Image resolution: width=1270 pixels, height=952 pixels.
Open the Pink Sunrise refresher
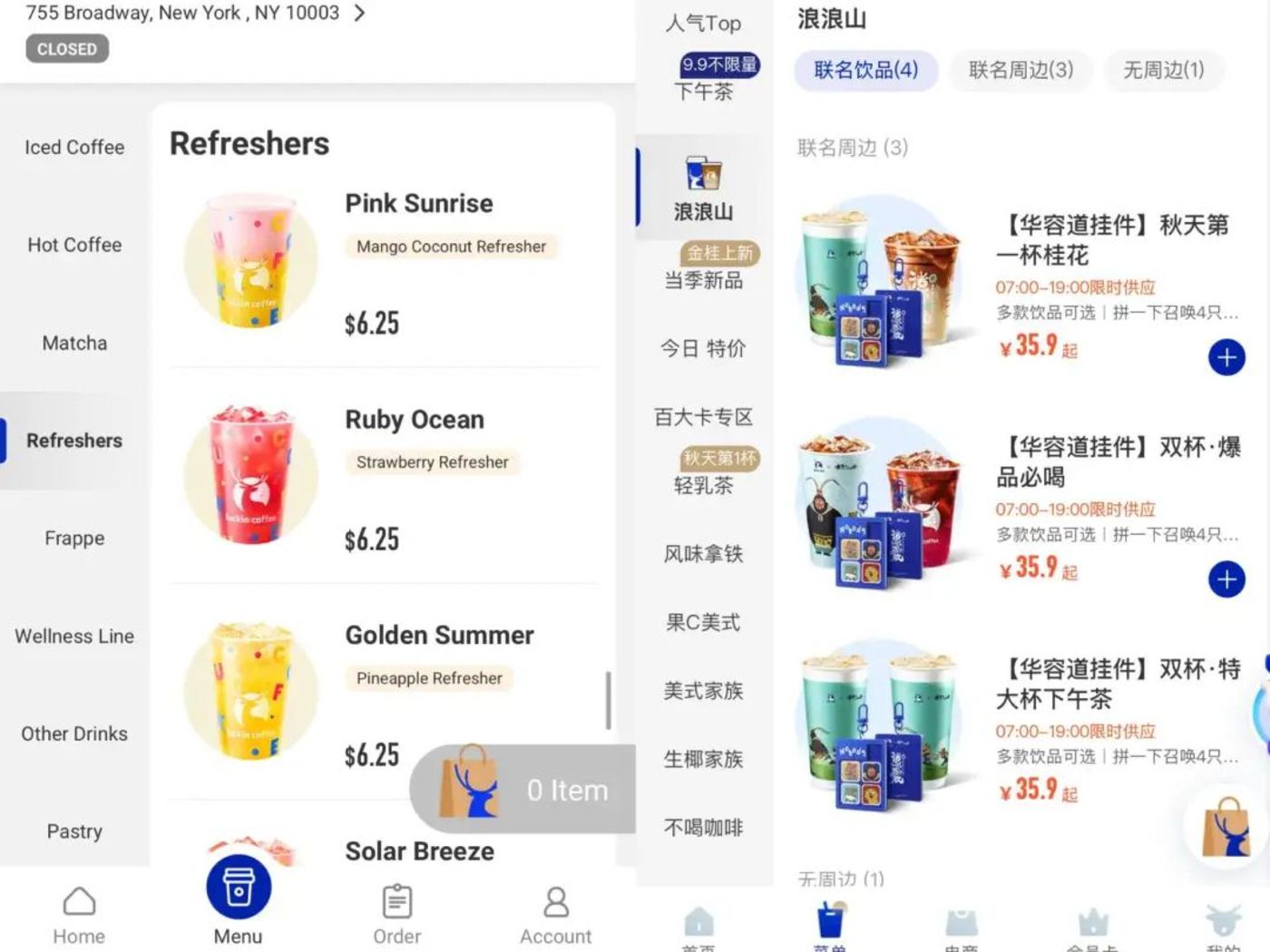[418, 204]
